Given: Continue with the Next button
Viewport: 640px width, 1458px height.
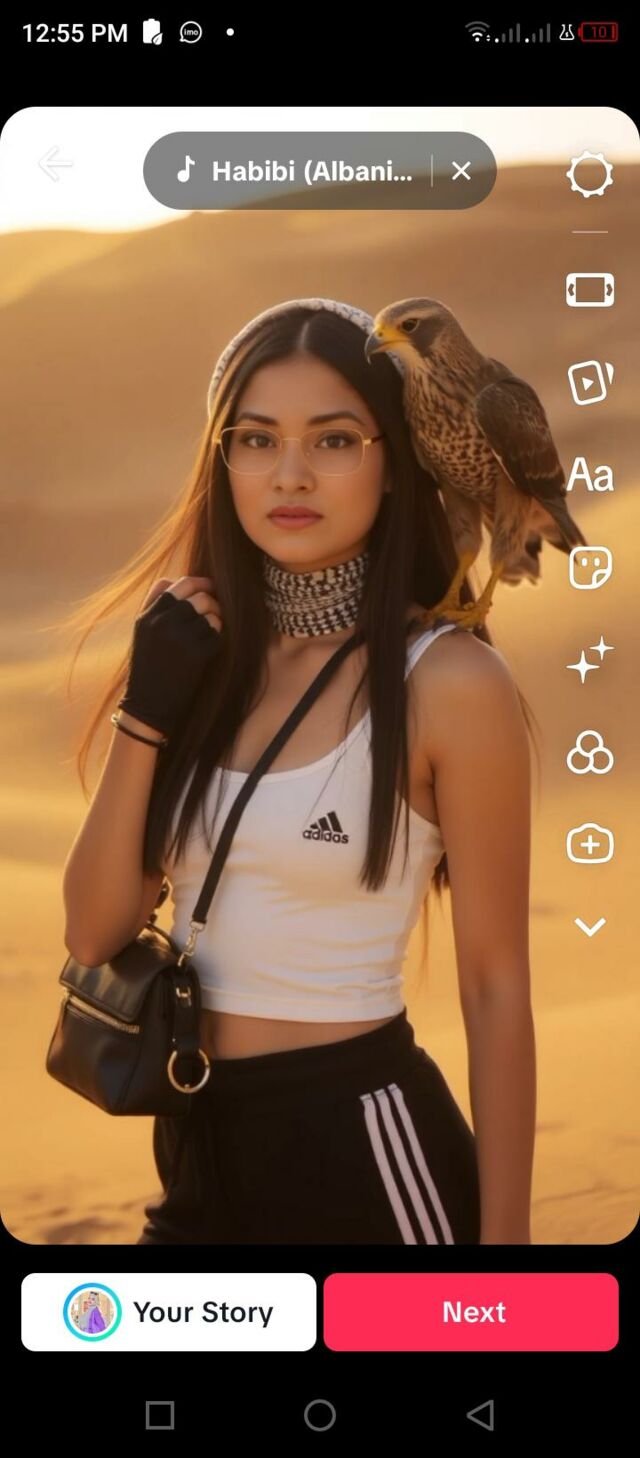Looking at the screenshot, I should pos(471,1312).
